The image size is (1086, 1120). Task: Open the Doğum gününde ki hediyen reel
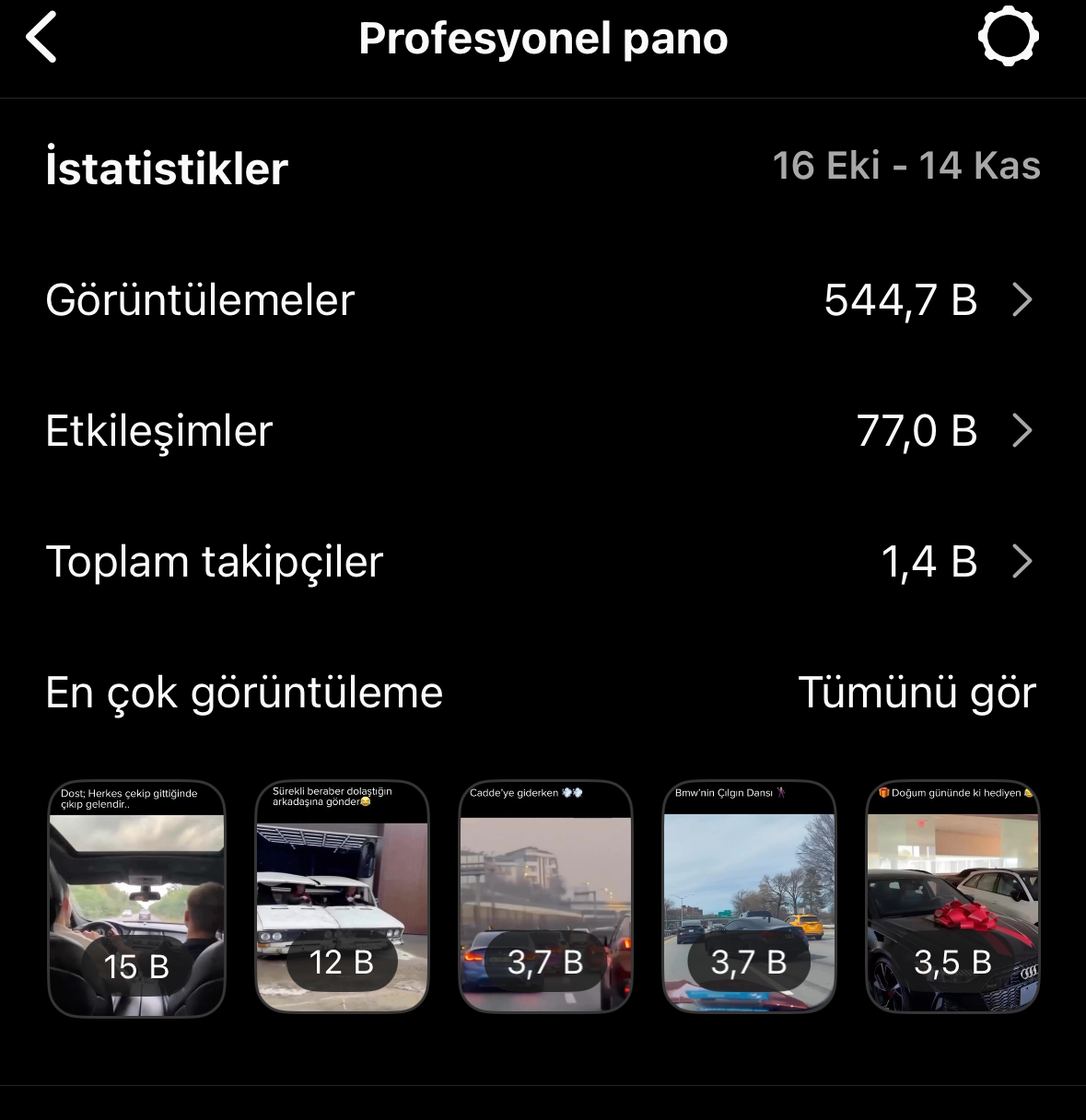[x=952, y=896]
